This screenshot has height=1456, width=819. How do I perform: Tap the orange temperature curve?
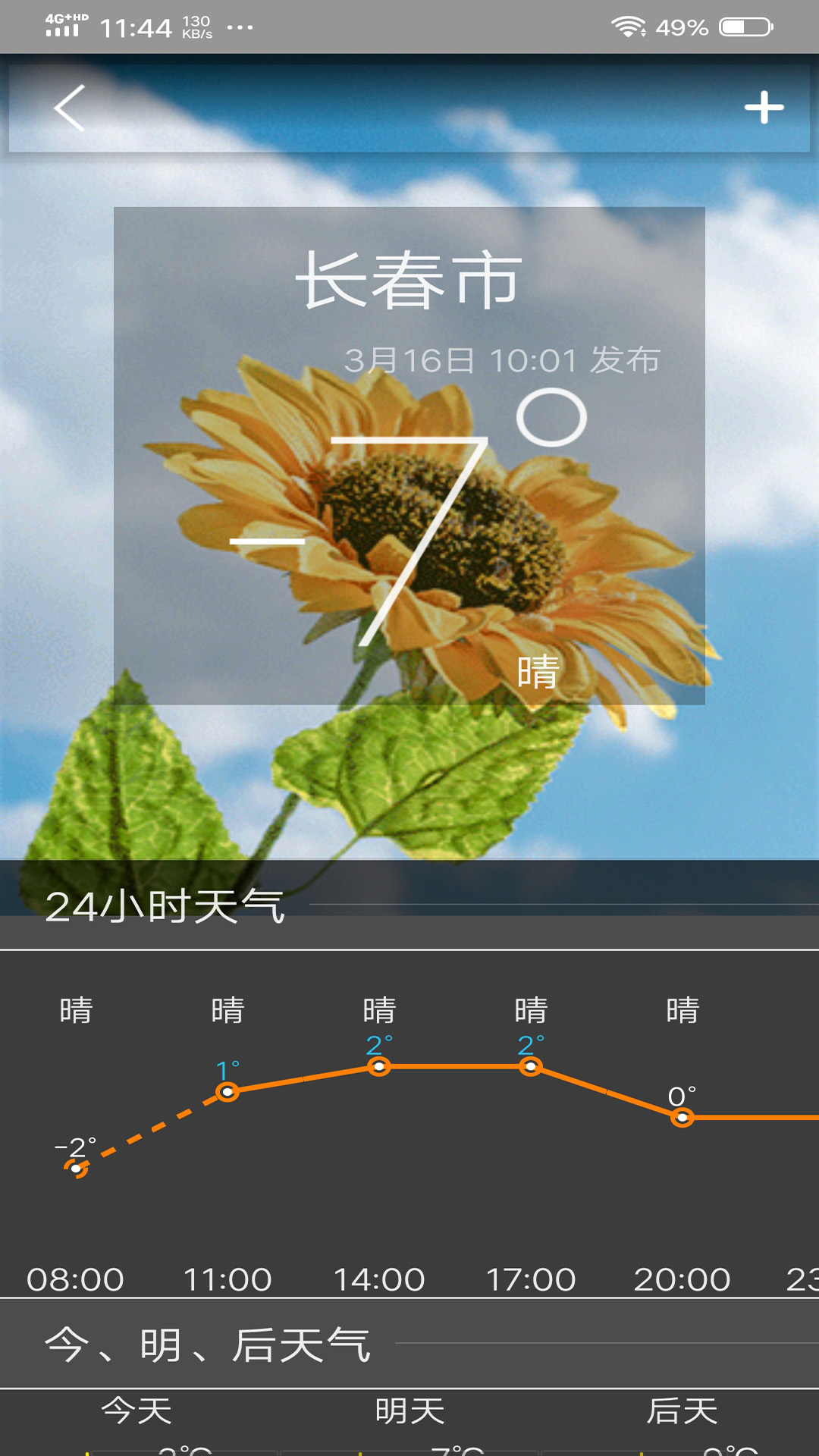point(455,1068)
